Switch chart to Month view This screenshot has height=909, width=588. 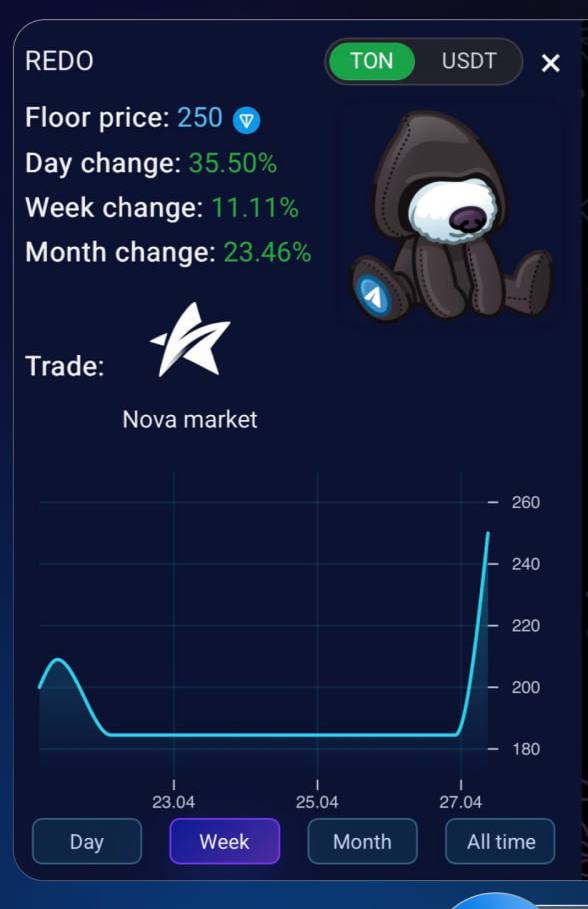(362, 841)
